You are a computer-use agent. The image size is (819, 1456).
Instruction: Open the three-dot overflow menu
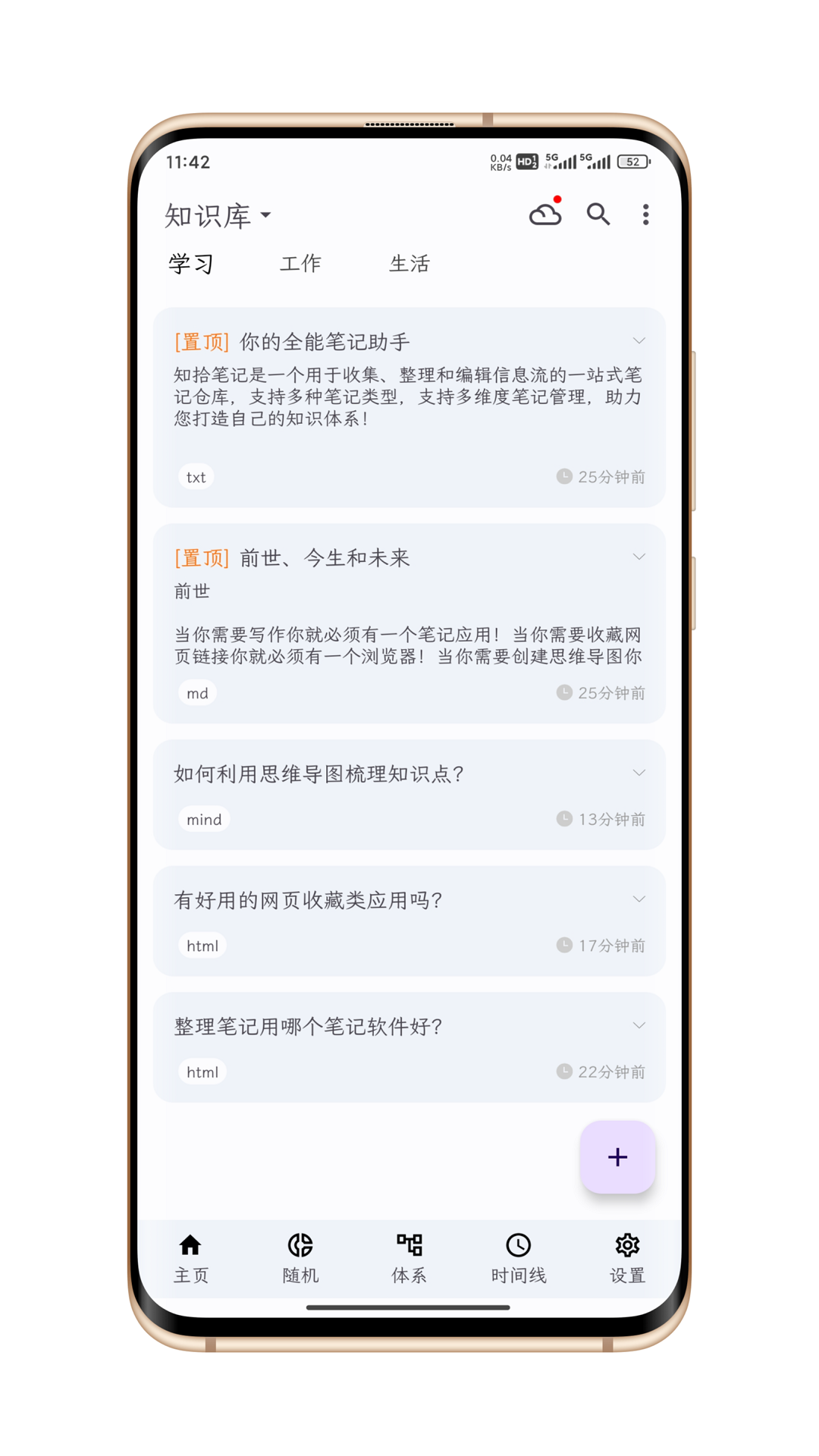coord(645,215)
